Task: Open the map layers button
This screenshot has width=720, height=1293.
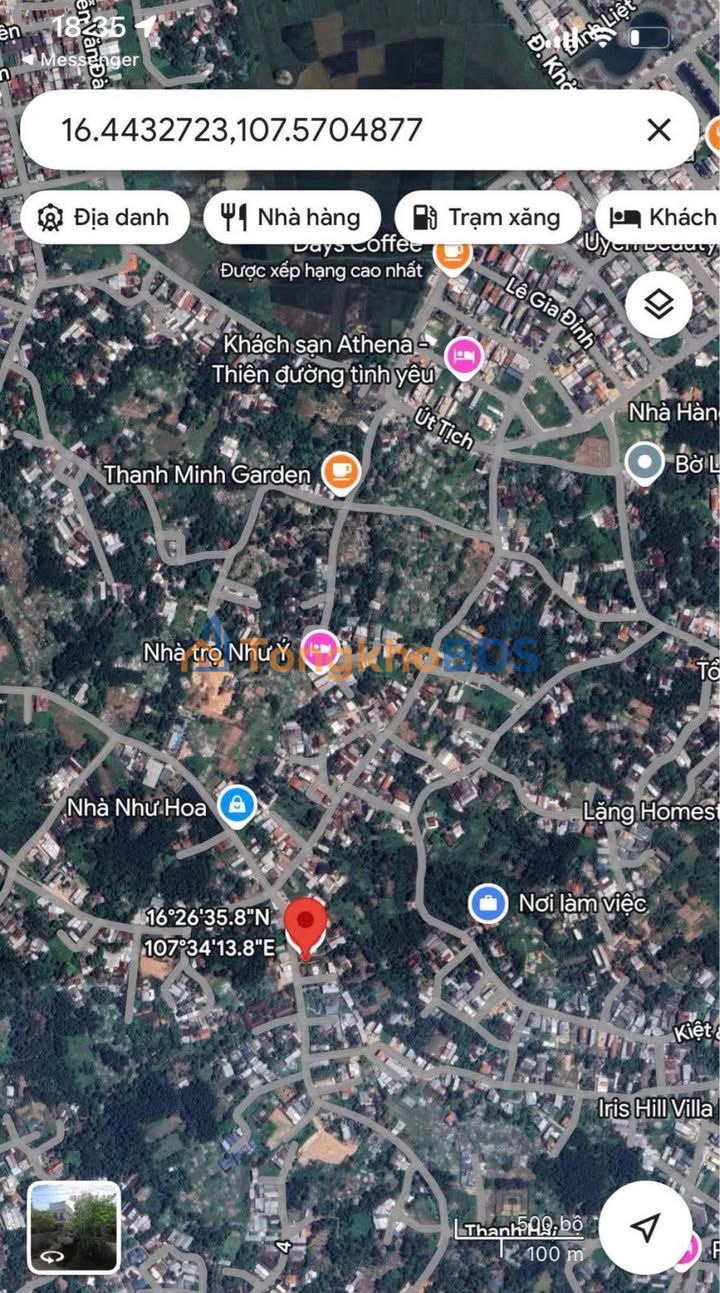Action: pos(659,305)
